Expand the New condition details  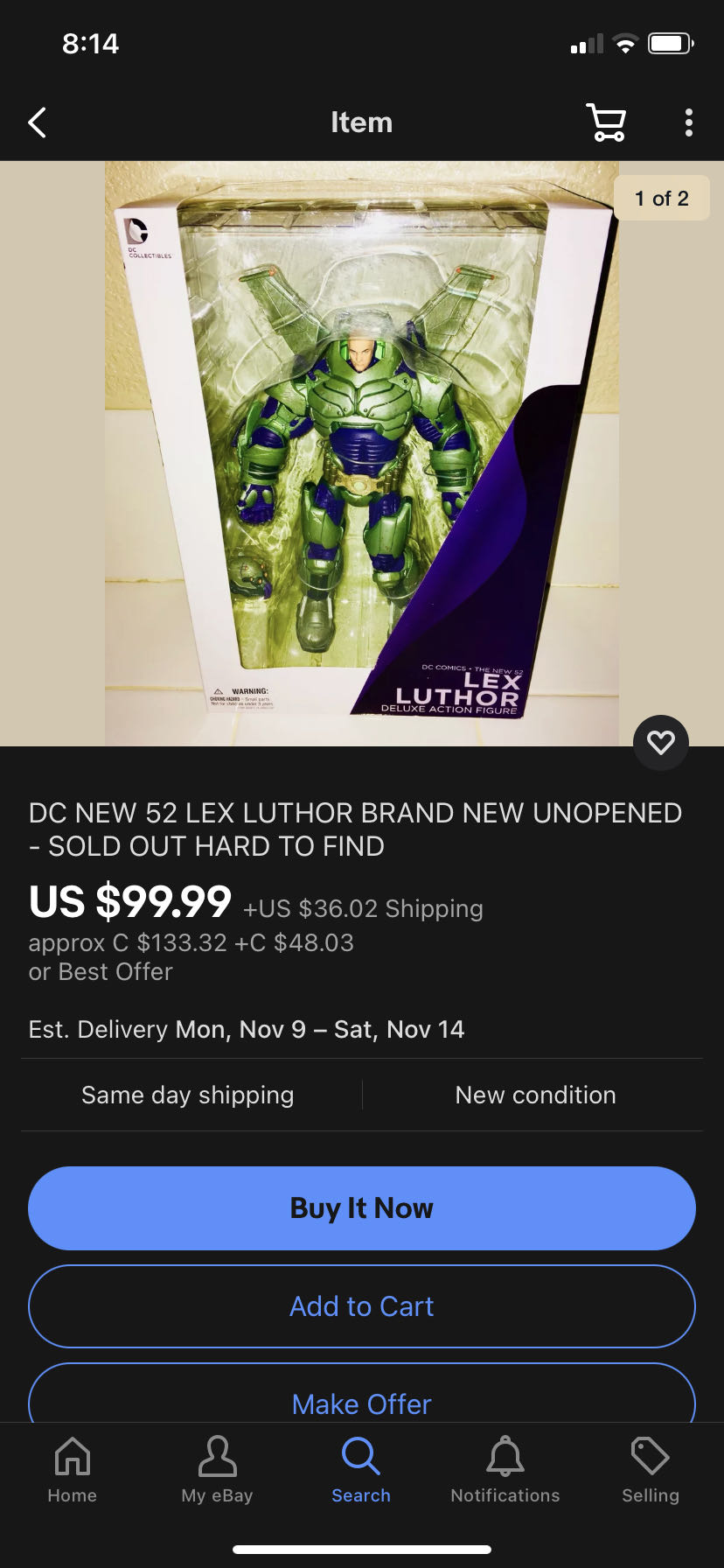click(534, 1095)
